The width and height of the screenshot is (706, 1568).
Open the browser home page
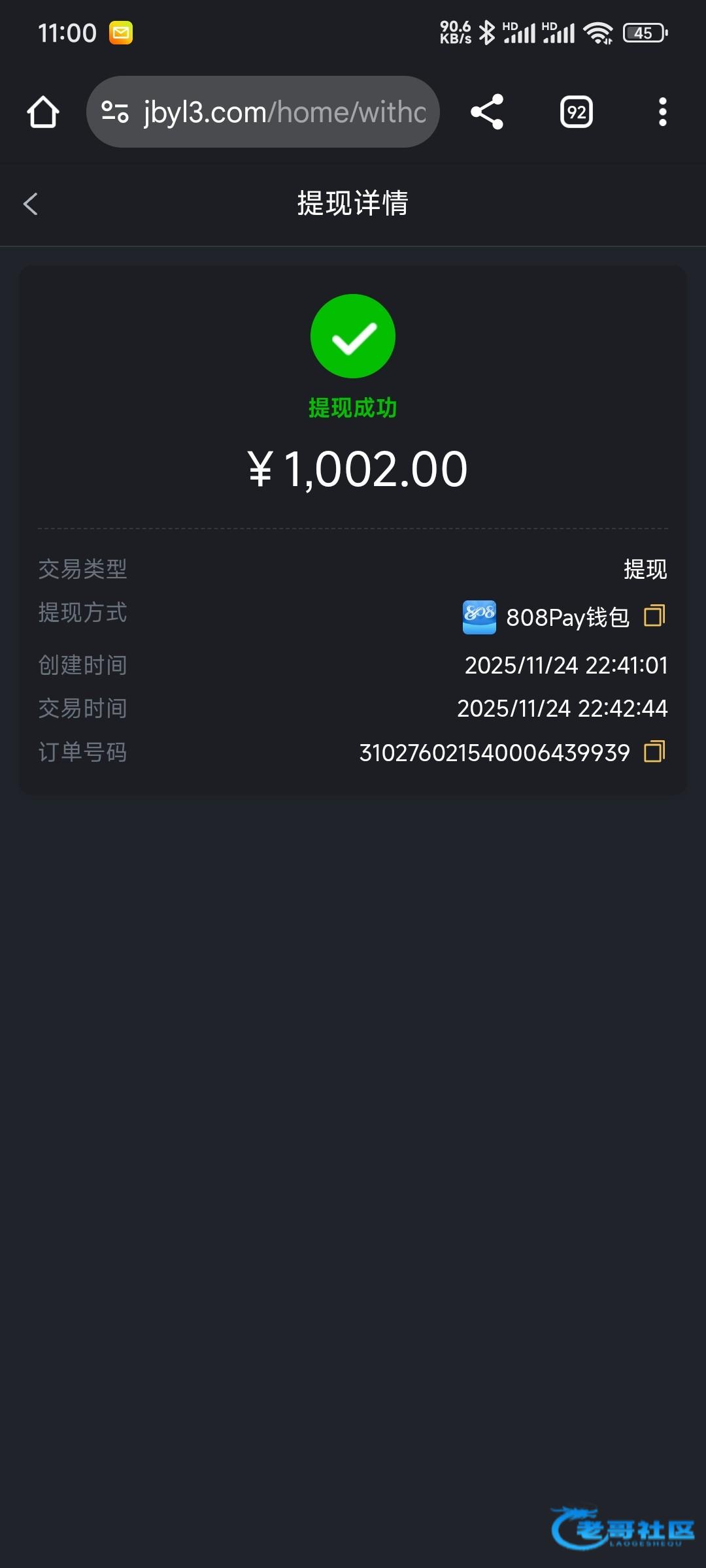click(x=43, y=112)
